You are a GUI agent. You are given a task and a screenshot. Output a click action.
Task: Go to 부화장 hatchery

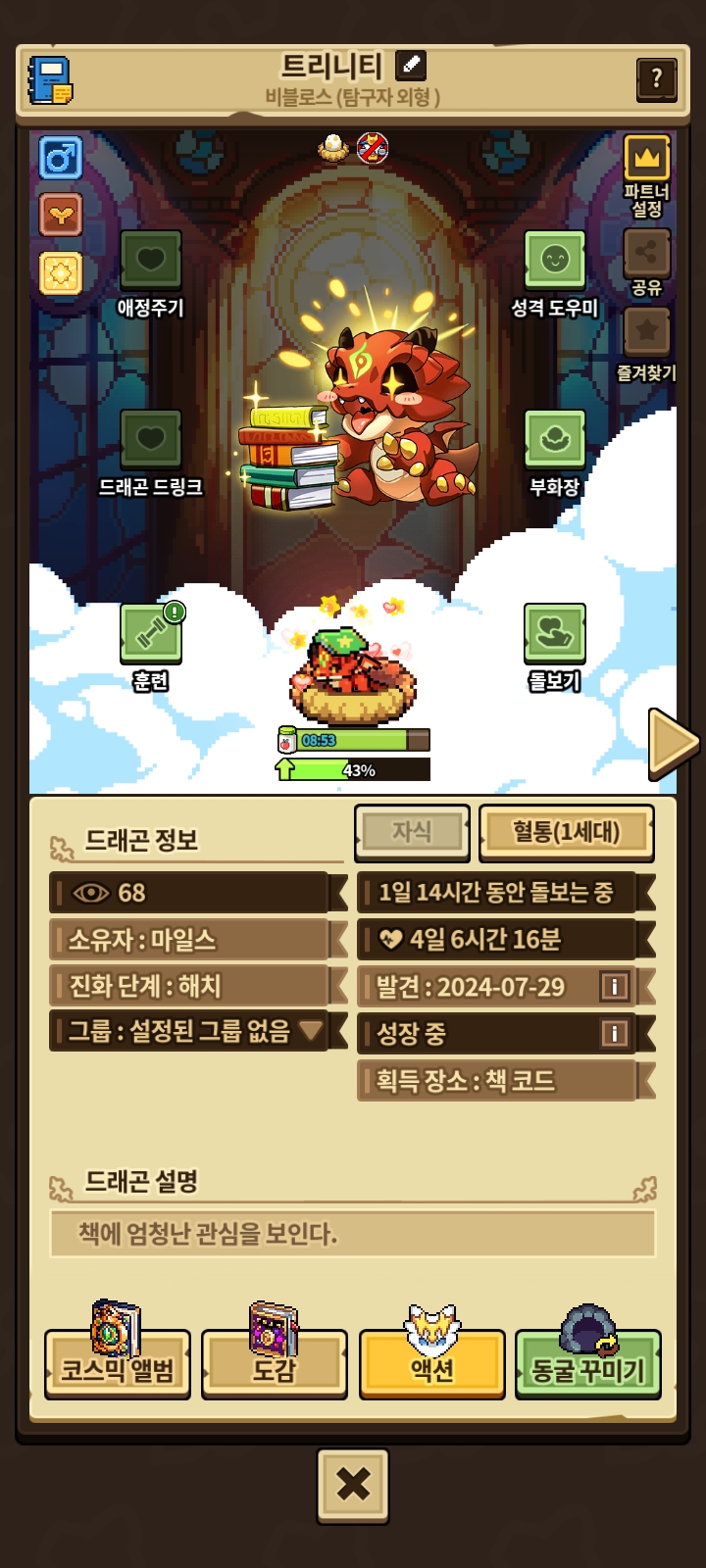click(554, 439)
